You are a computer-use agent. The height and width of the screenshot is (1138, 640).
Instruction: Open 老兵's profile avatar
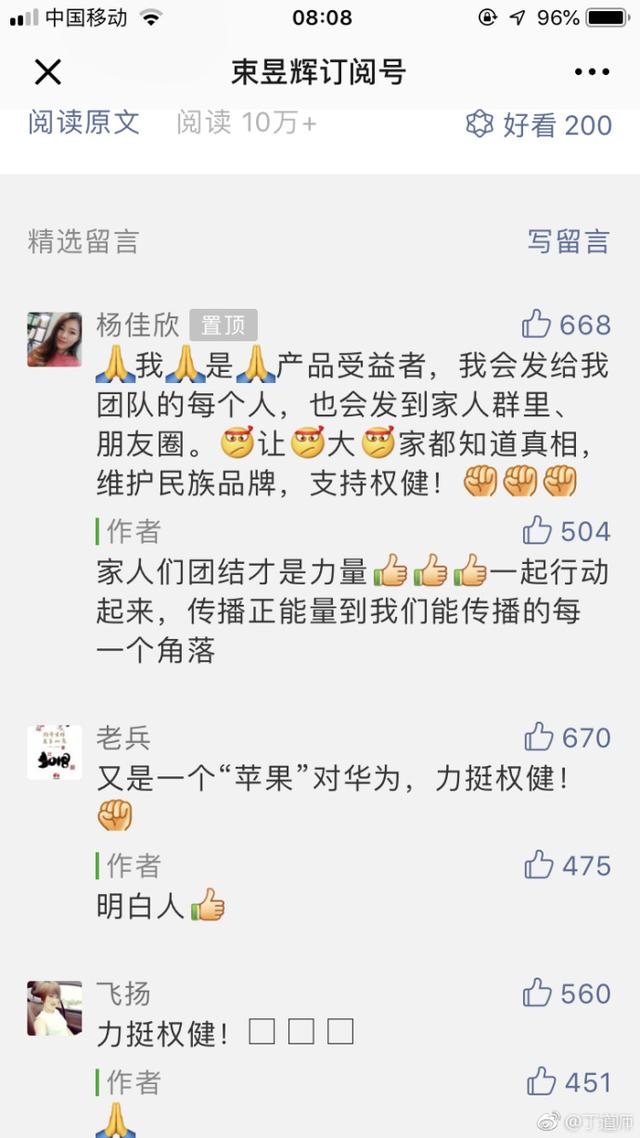tap(54, 752)
